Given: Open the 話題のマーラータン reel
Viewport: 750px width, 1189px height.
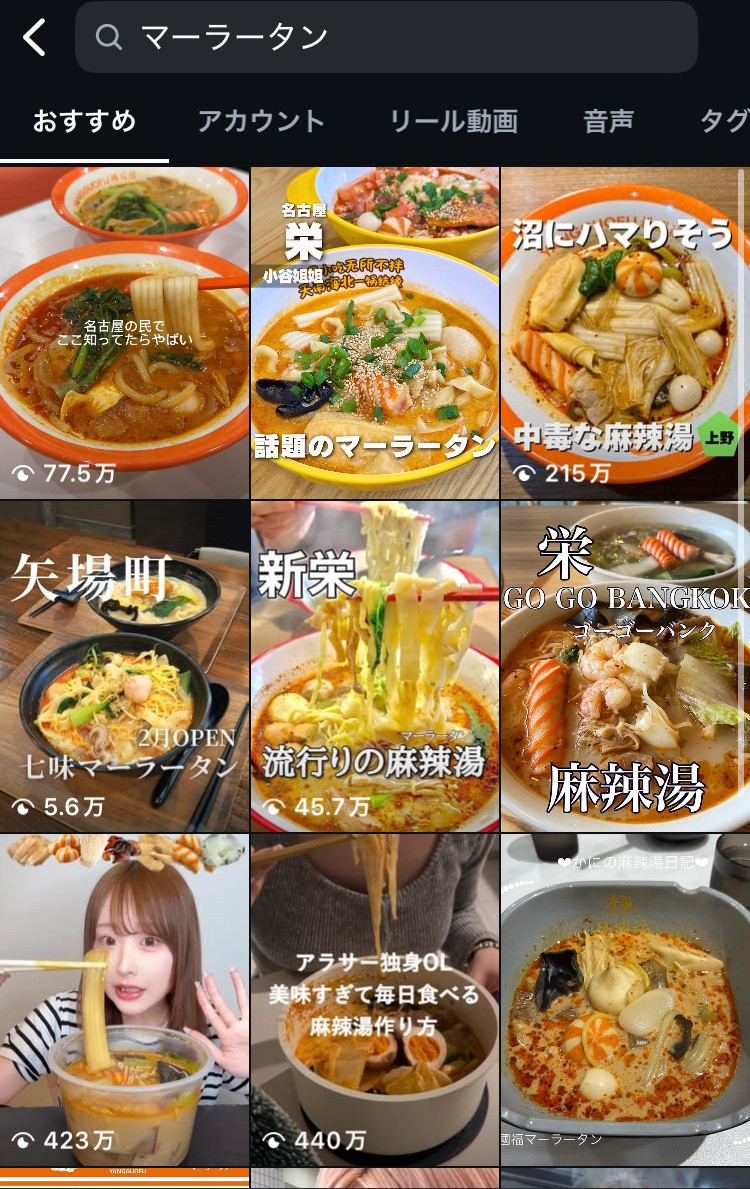Looking at the screenshot, I should [374, 333].
